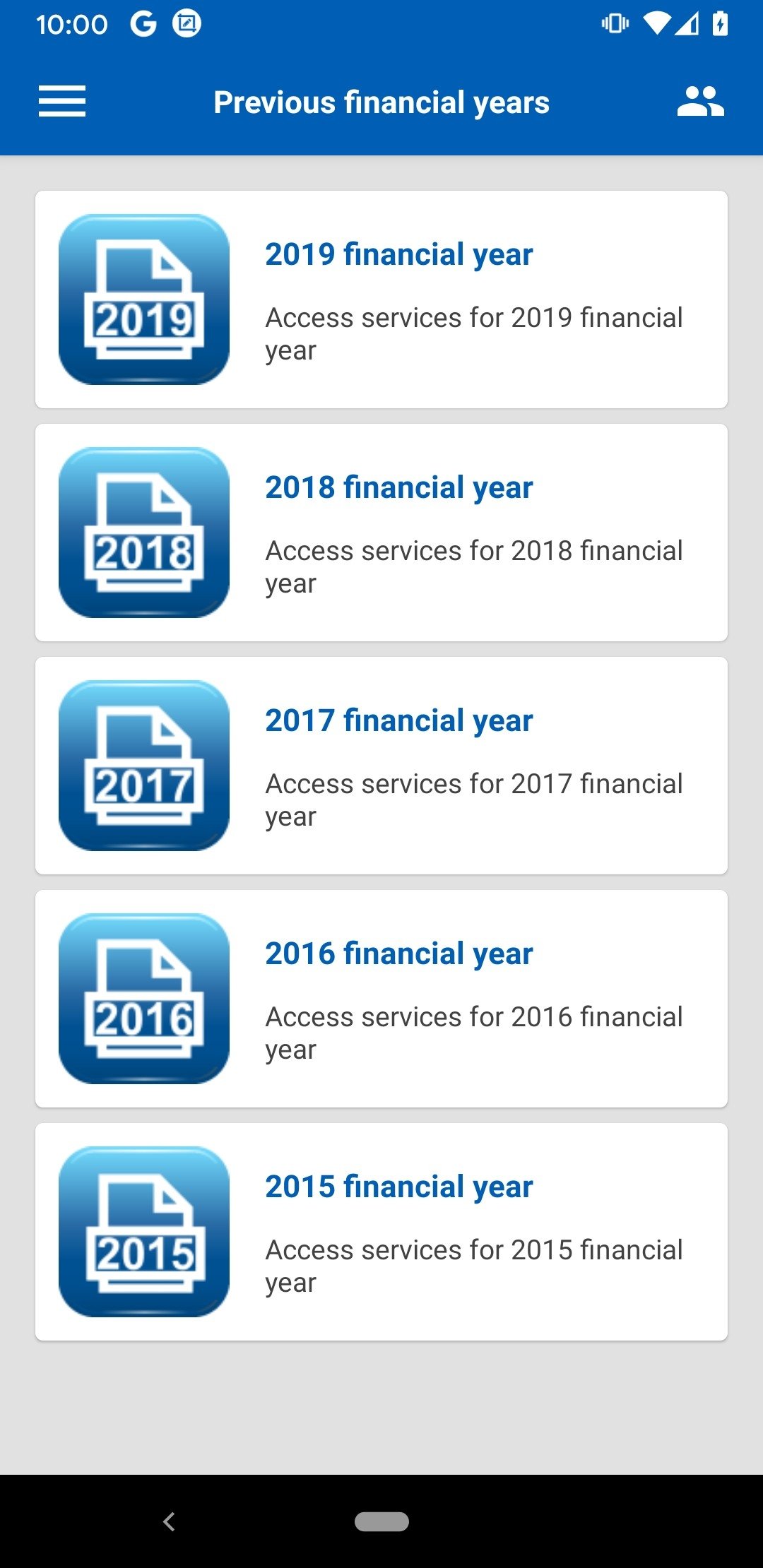This screenshot has height=1568, width=763.
Task: View the 2016 financial year card
Action: [381, 999]
